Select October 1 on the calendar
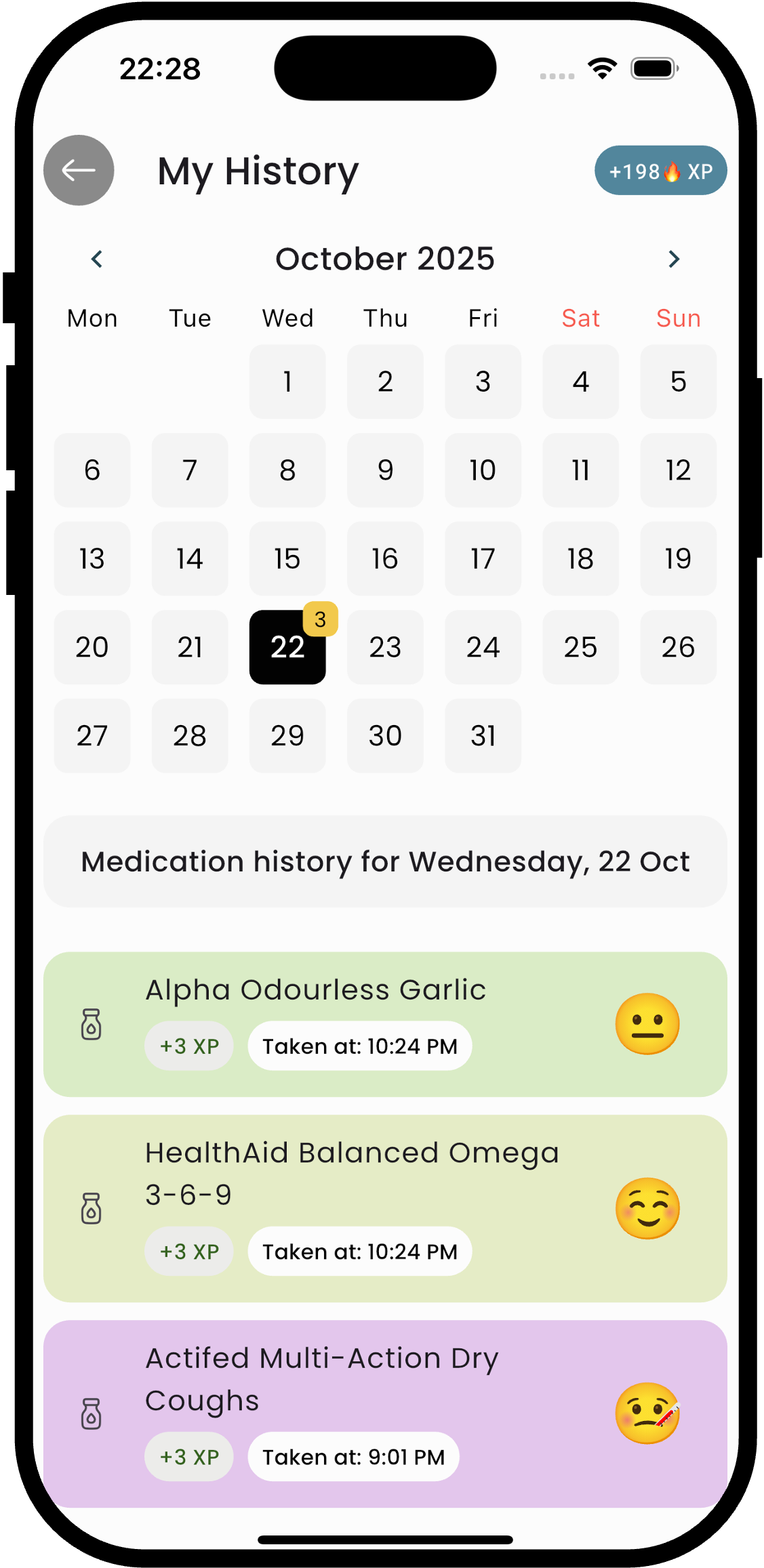Image resolution: width=764 pixels, height=1568 pixels. (x=287, y=381)
